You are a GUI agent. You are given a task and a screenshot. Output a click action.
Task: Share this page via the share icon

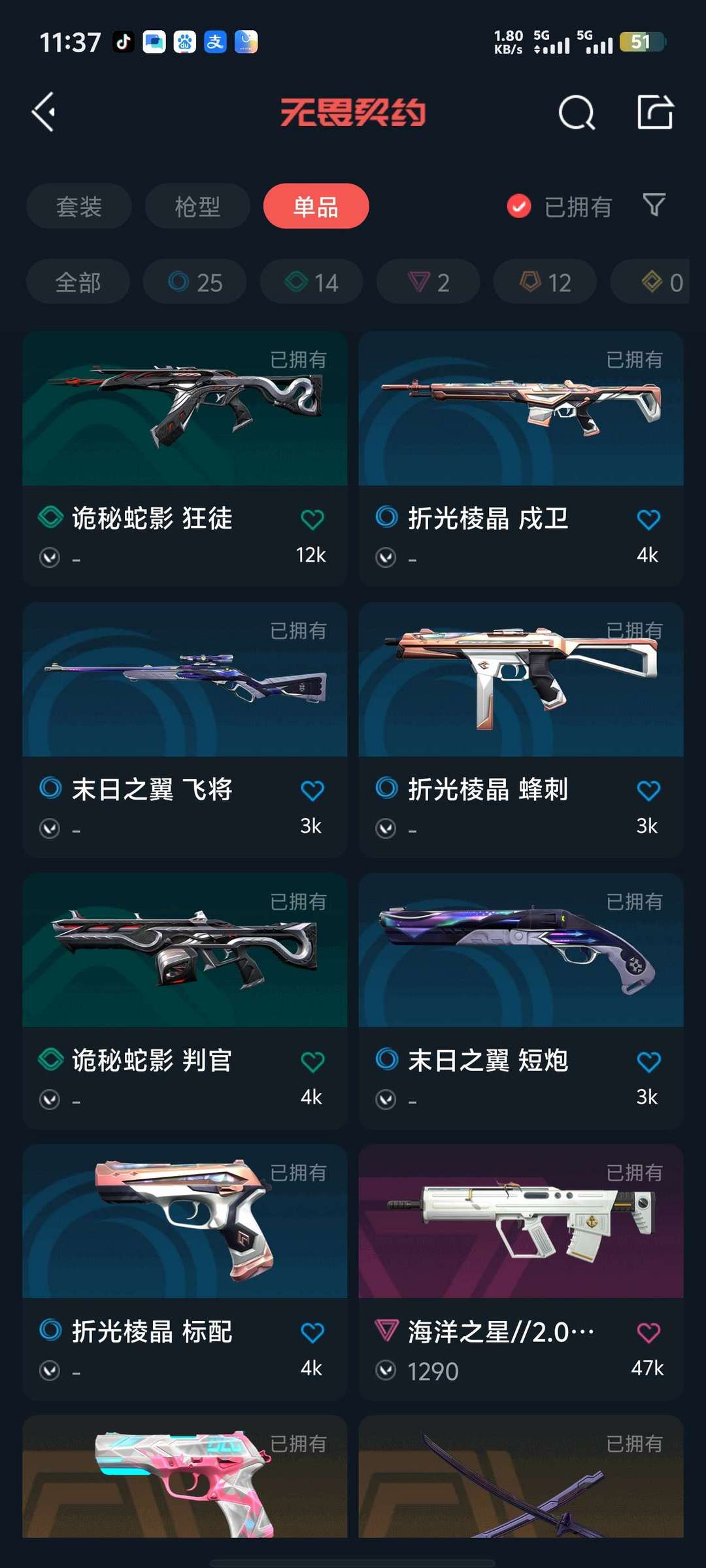655,112
